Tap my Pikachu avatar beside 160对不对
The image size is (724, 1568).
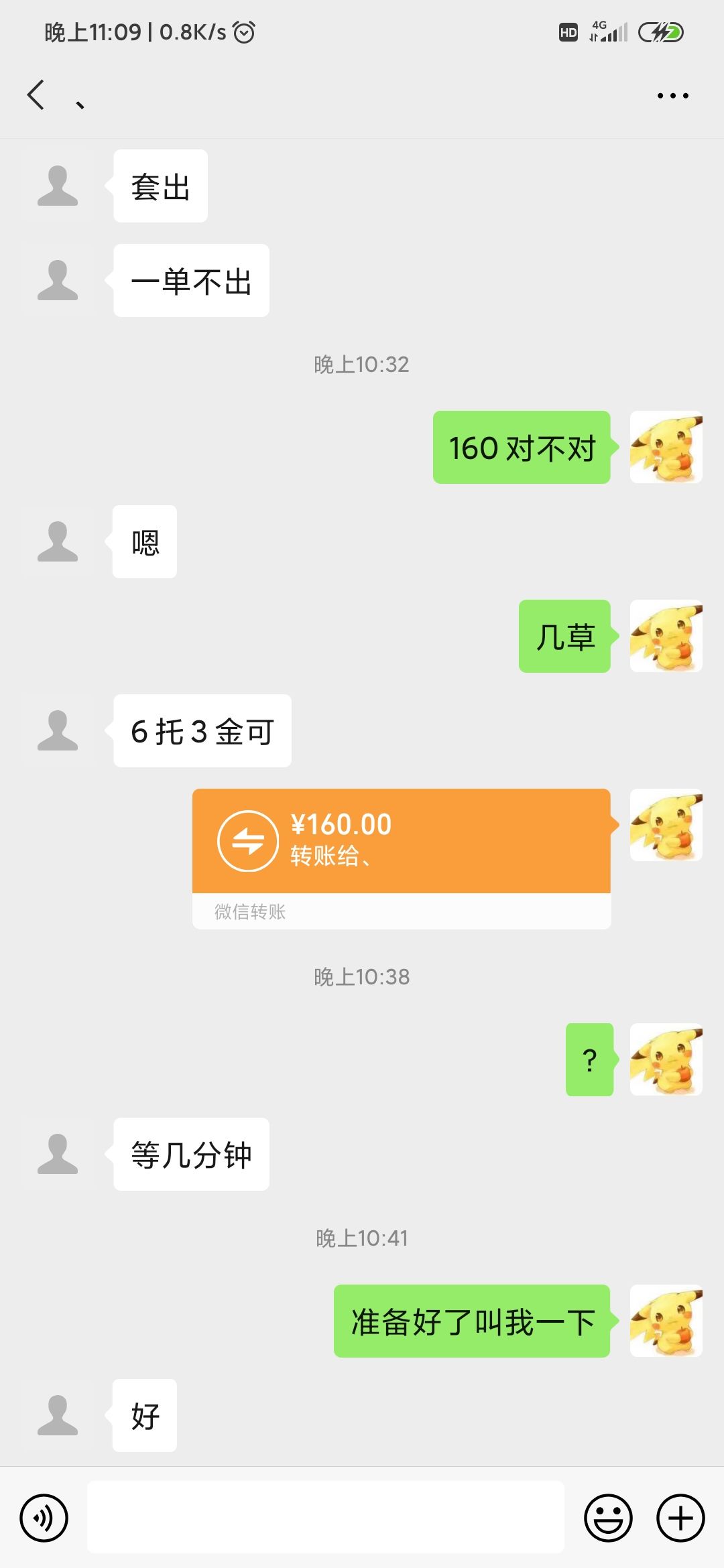point(666,447)
